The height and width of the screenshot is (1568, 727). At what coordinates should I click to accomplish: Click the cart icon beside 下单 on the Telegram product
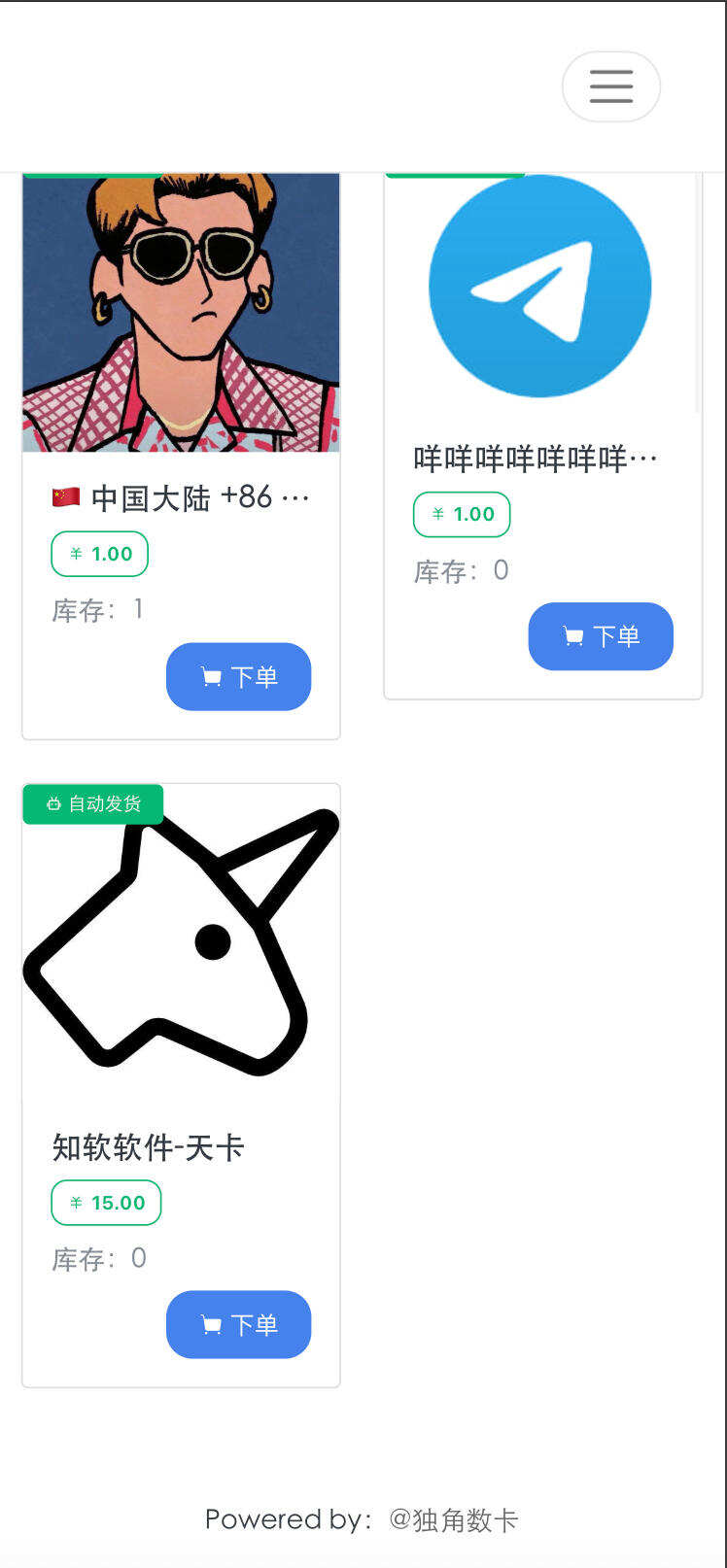coord(572,636)
